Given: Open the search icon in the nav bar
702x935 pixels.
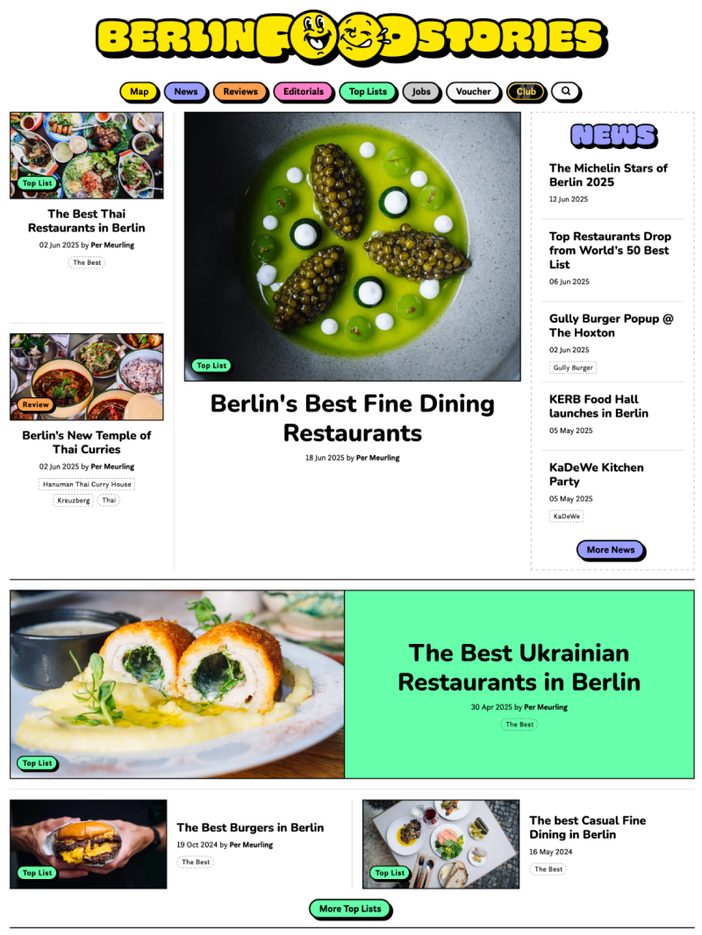Looking at the screenshot, I should coord(566,92).
